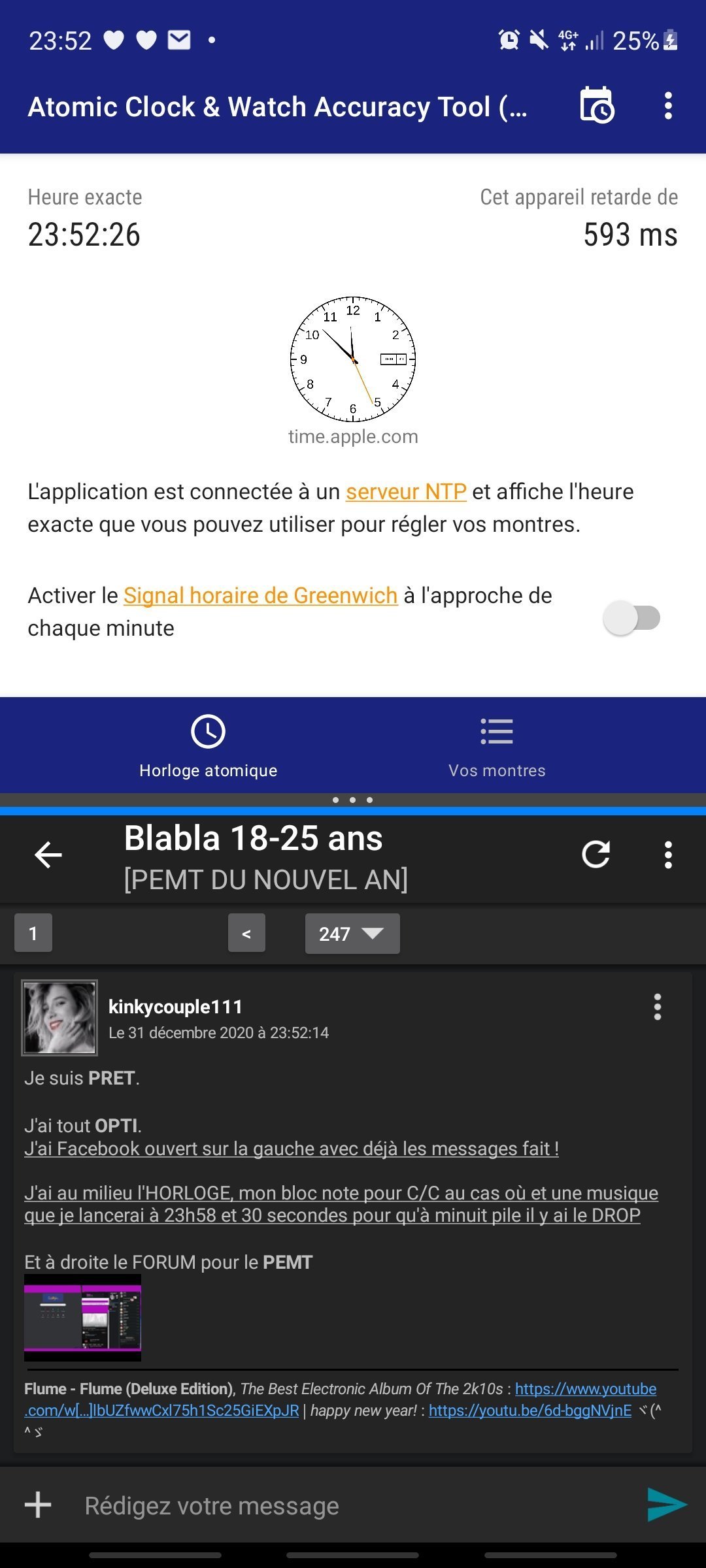Open options for kinkycouple111's message
706x1568 pixels.
tap(658, 1007)
